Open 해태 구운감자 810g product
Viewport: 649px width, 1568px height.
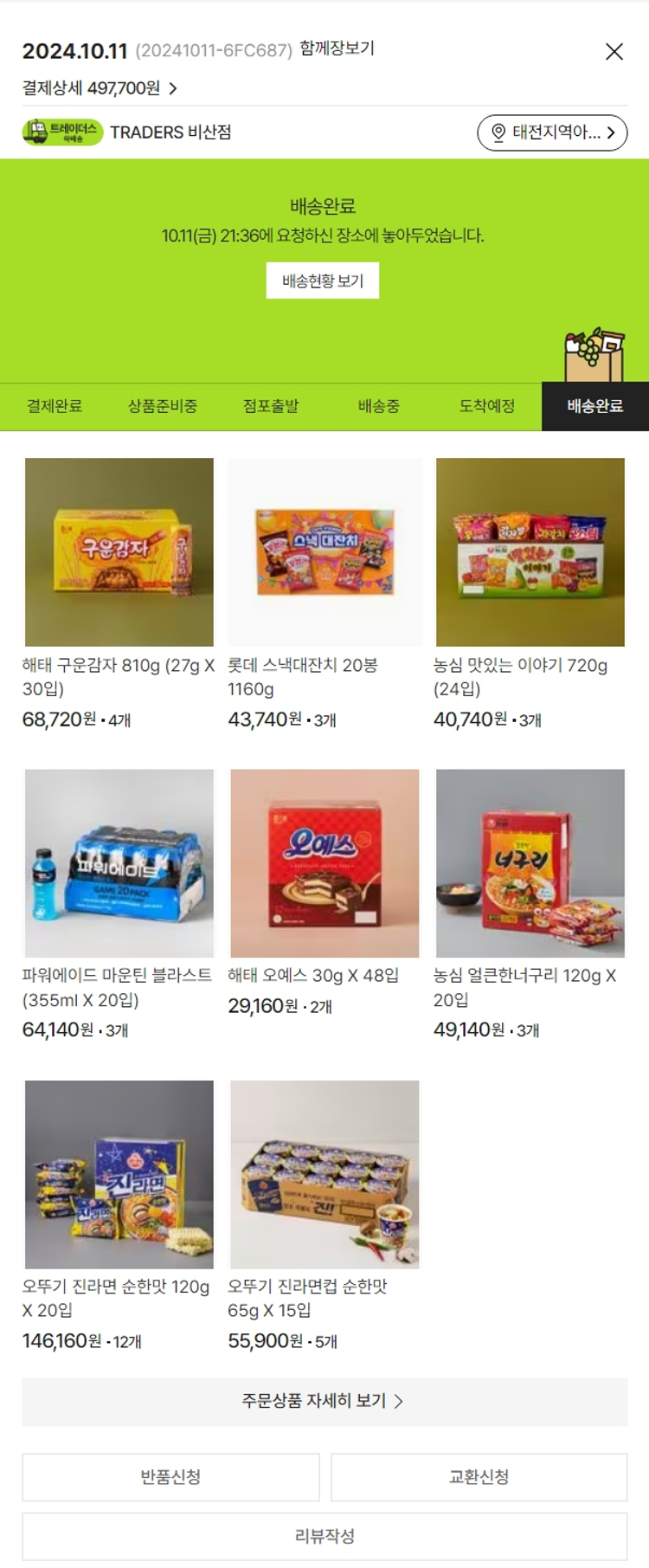119,552
